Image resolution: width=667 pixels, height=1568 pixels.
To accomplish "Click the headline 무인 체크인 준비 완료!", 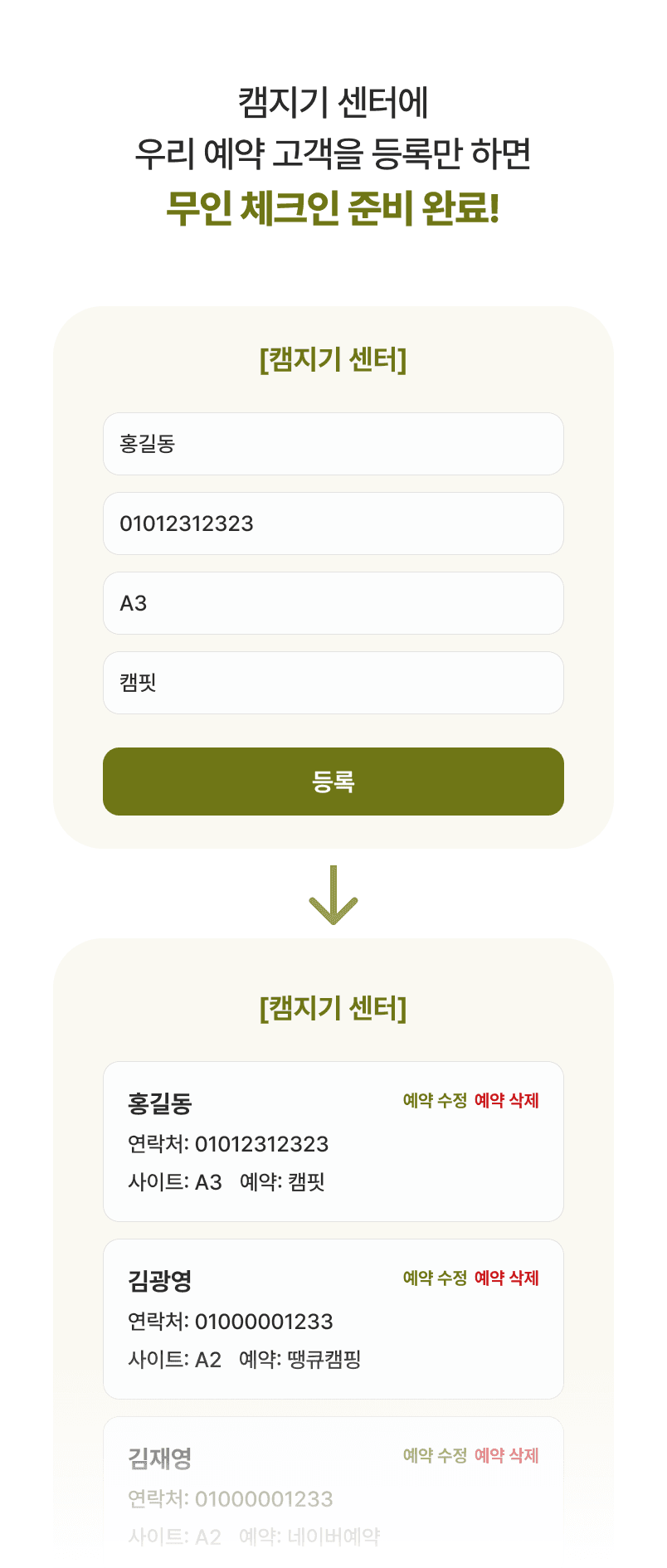I will pos(333,207).
